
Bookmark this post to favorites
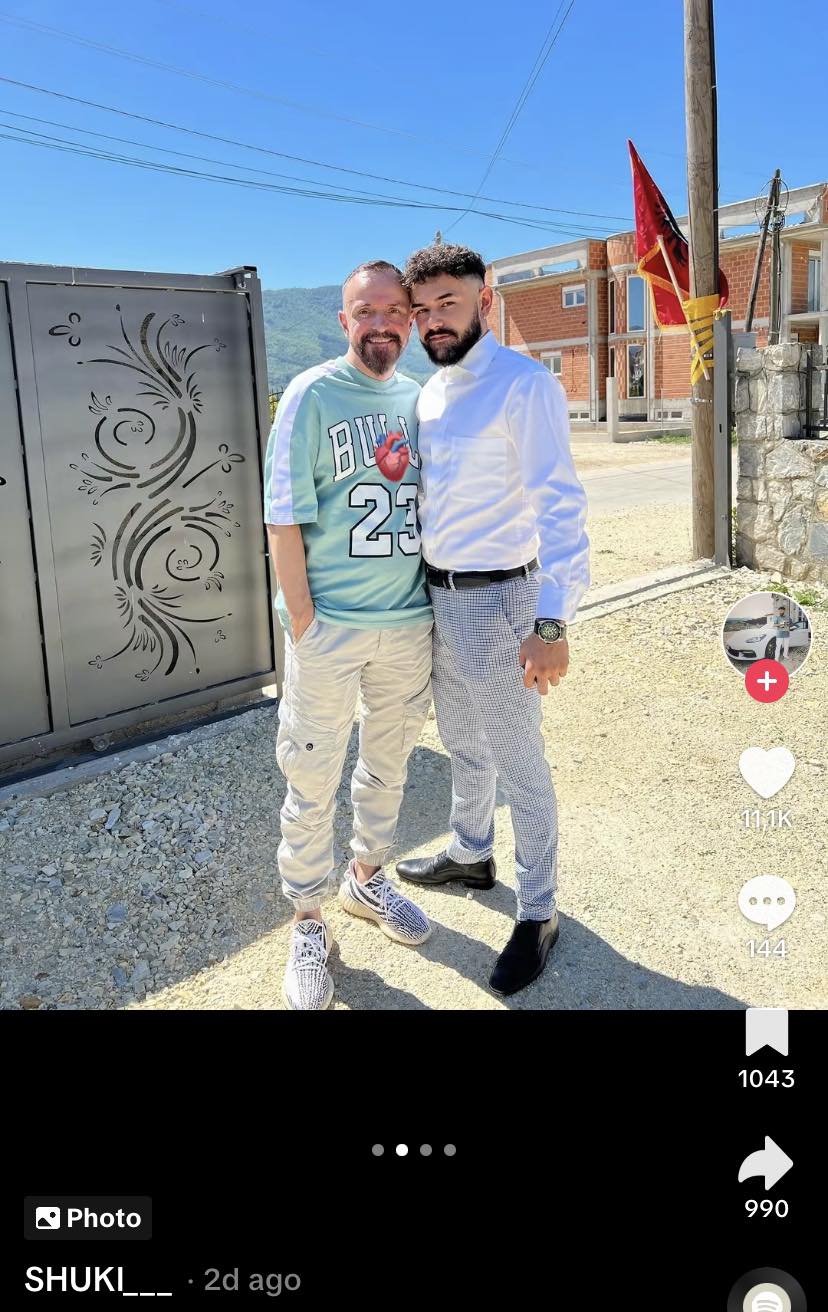click(766, 1033)
